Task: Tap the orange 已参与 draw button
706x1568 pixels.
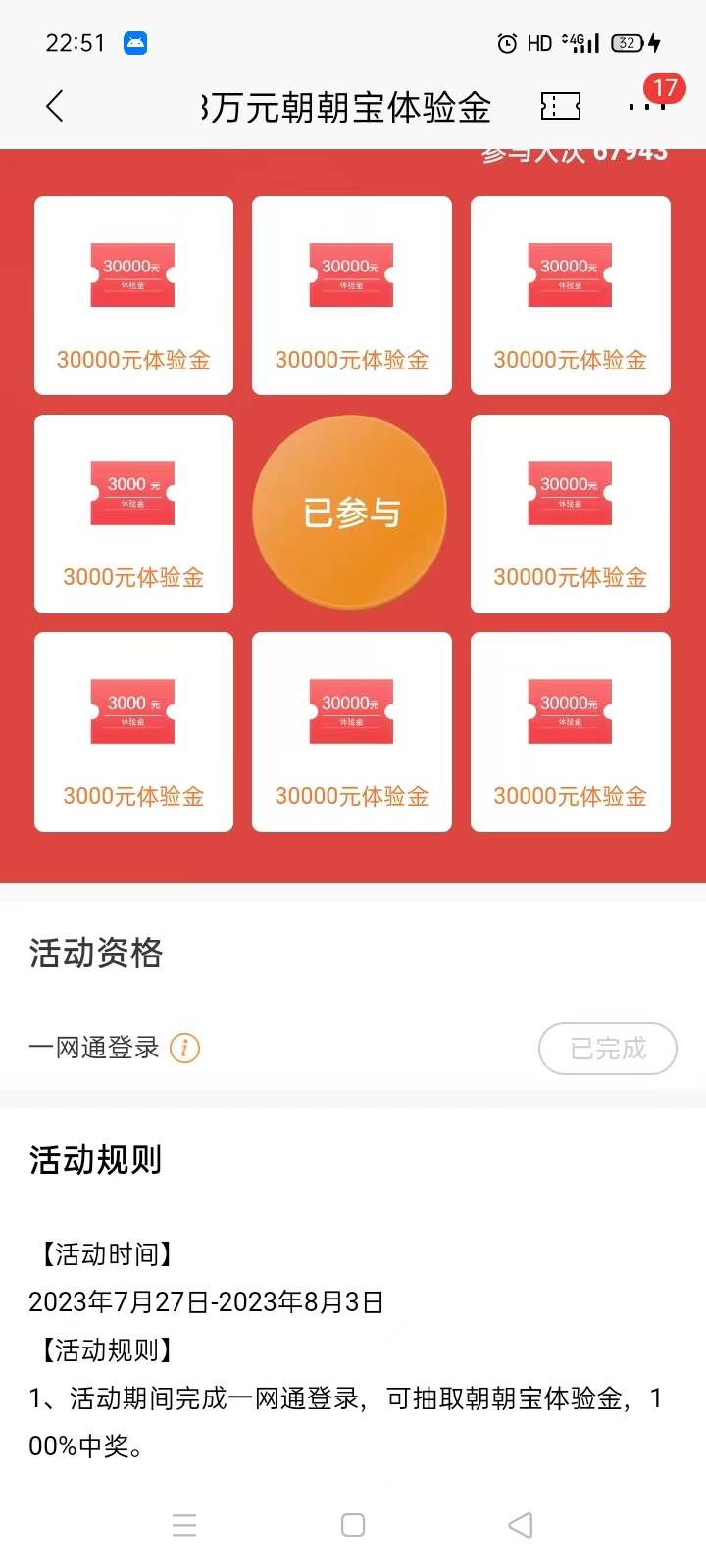Action: point(350,513)
